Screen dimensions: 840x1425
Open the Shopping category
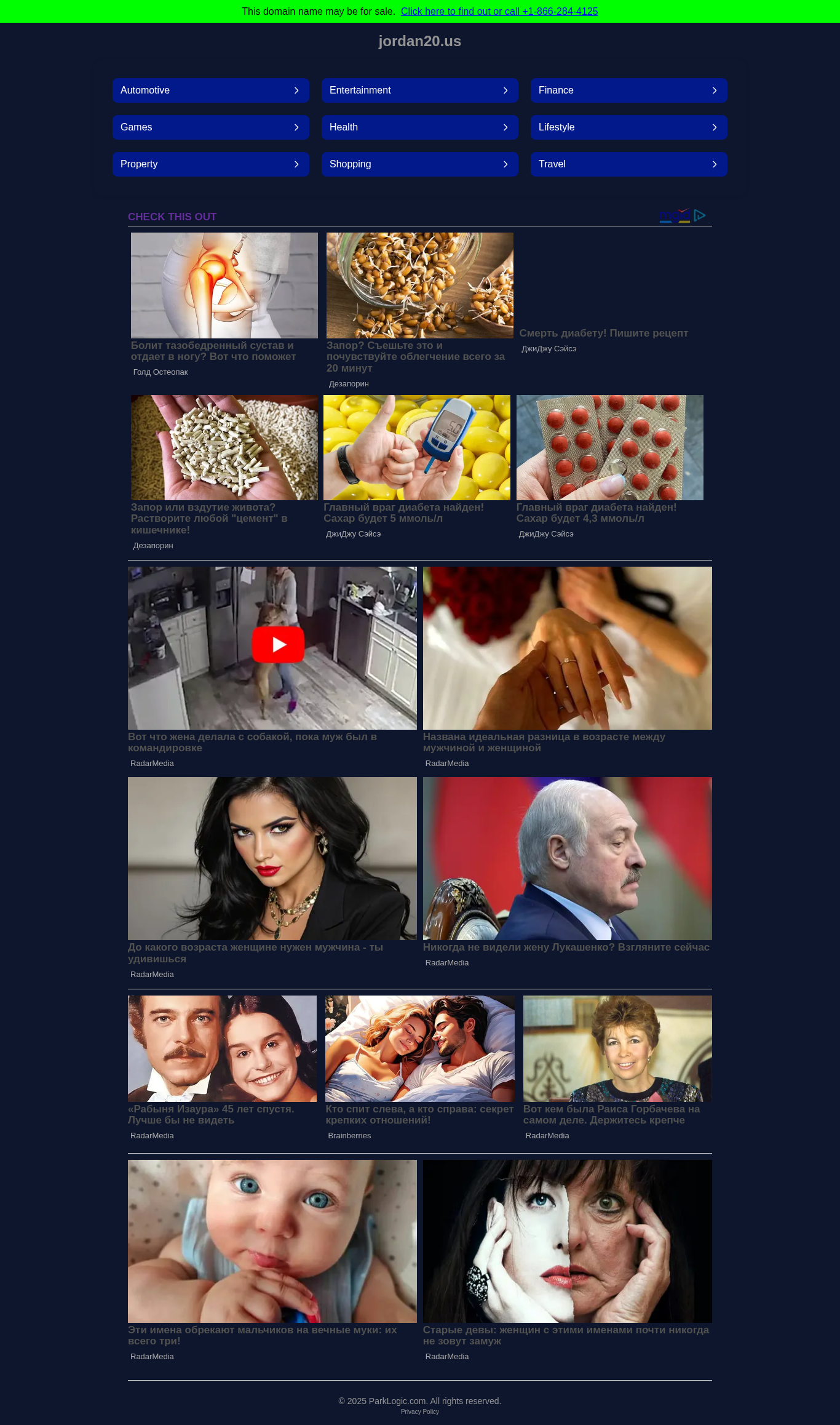pyautogui.click(x=420, y=164)
